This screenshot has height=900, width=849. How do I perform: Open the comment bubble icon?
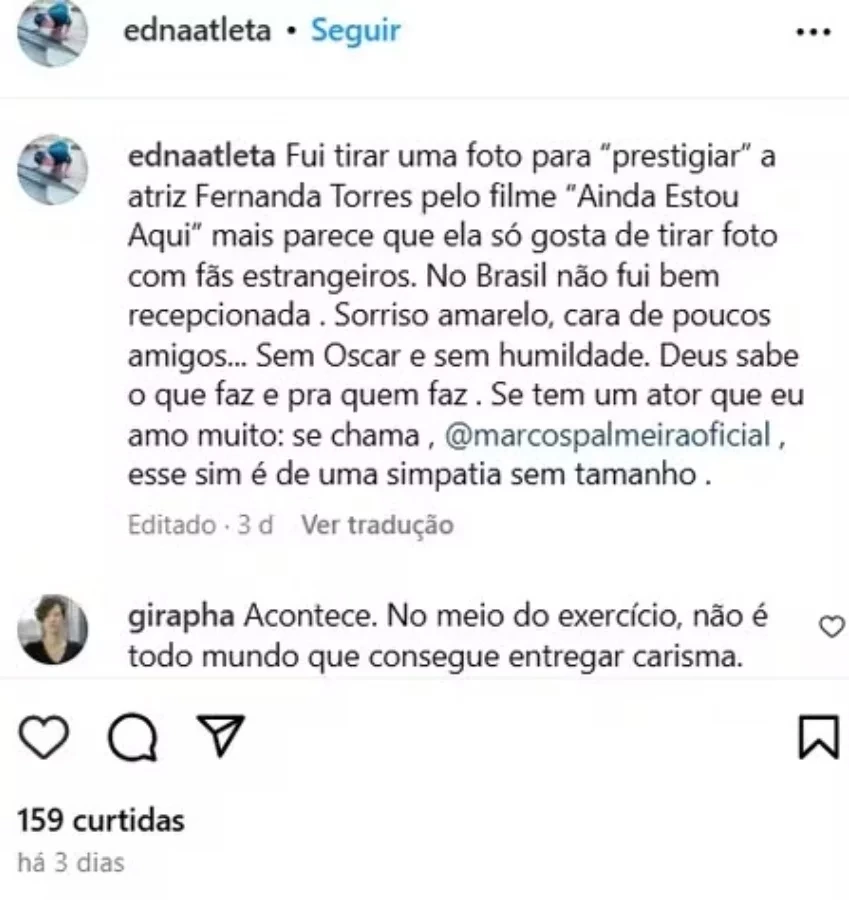point(132,739)
